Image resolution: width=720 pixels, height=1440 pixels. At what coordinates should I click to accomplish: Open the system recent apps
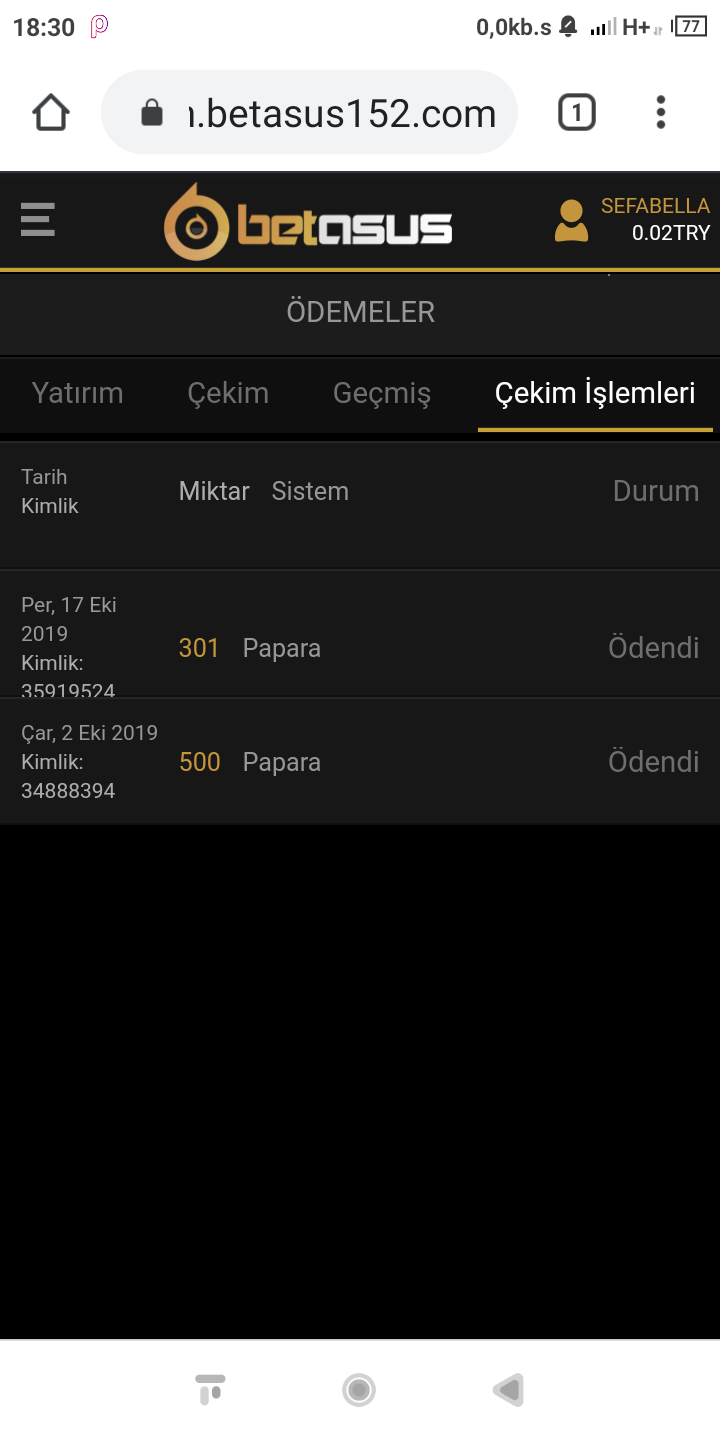(x=210, y=1389)
